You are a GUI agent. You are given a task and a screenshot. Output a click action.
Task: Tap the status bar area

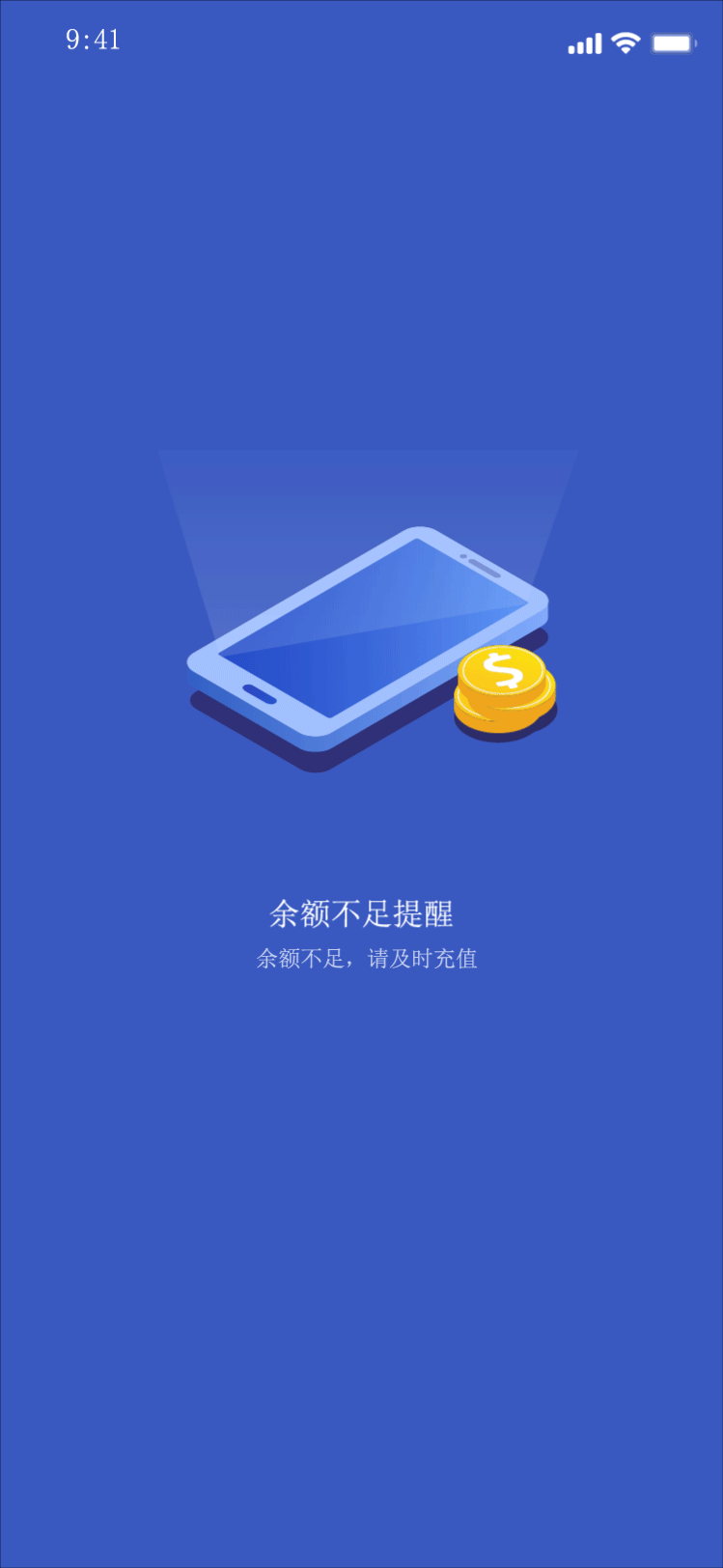361,41
